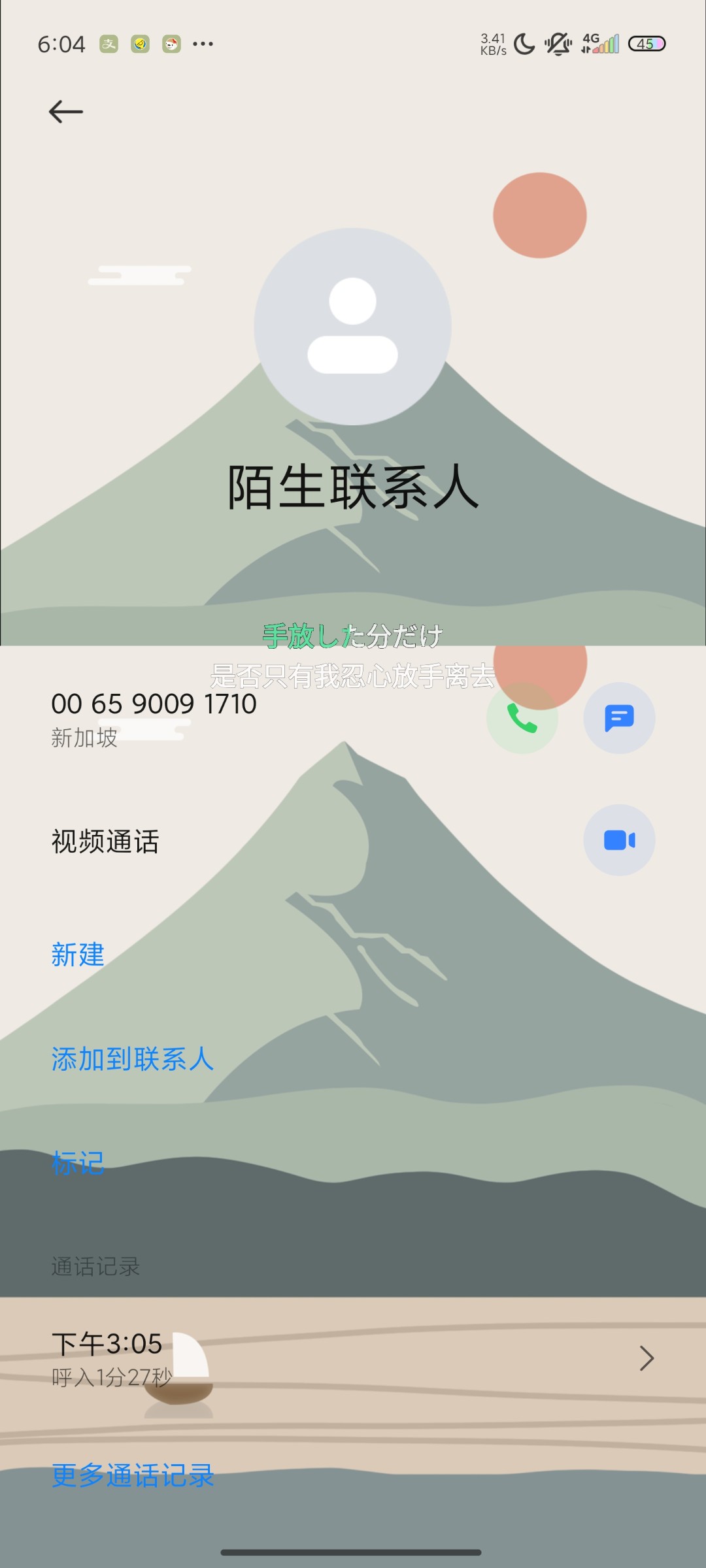The width and height of the screenshot is (706, 1568).
Task: Tap 新建 to create a new contact
Action: [78, 955]
